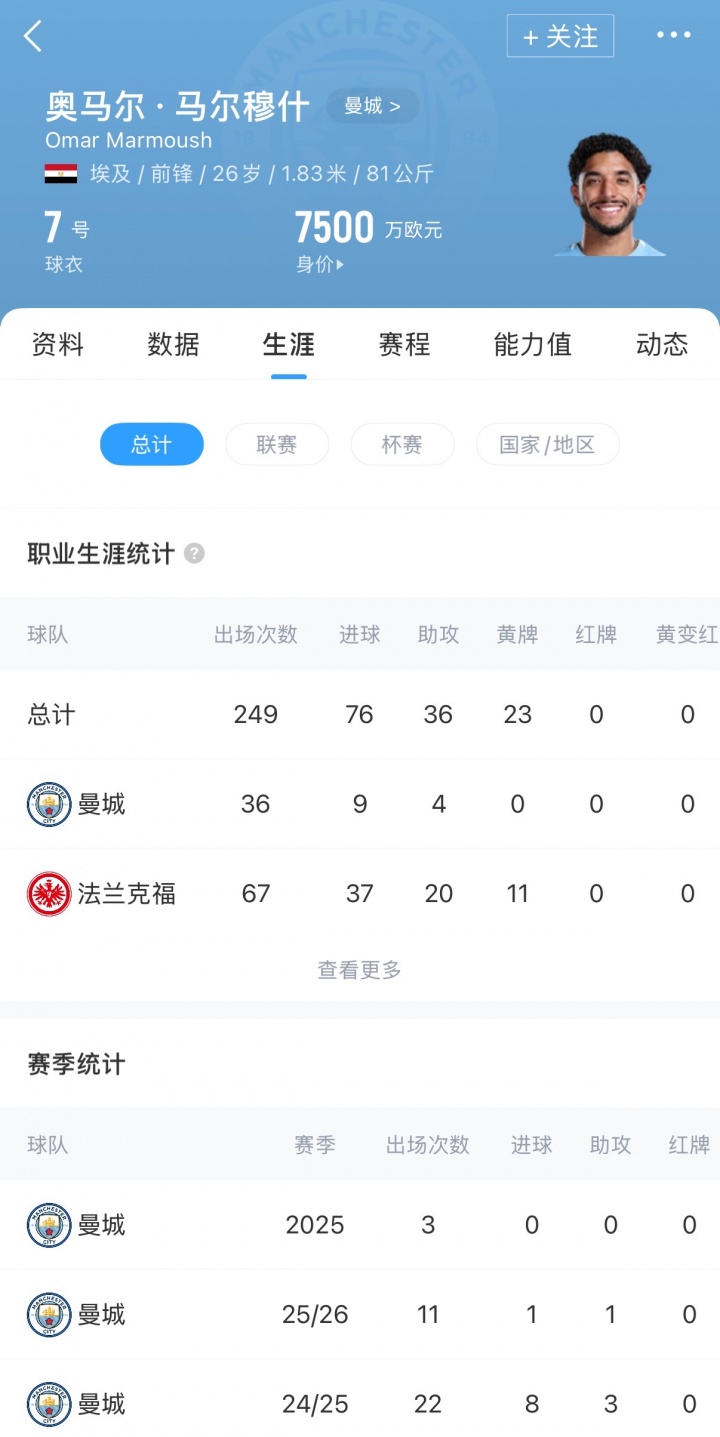The image size is (720, 1437).
Task: Switch to the 能力值 tab
Action: point(532,345)
